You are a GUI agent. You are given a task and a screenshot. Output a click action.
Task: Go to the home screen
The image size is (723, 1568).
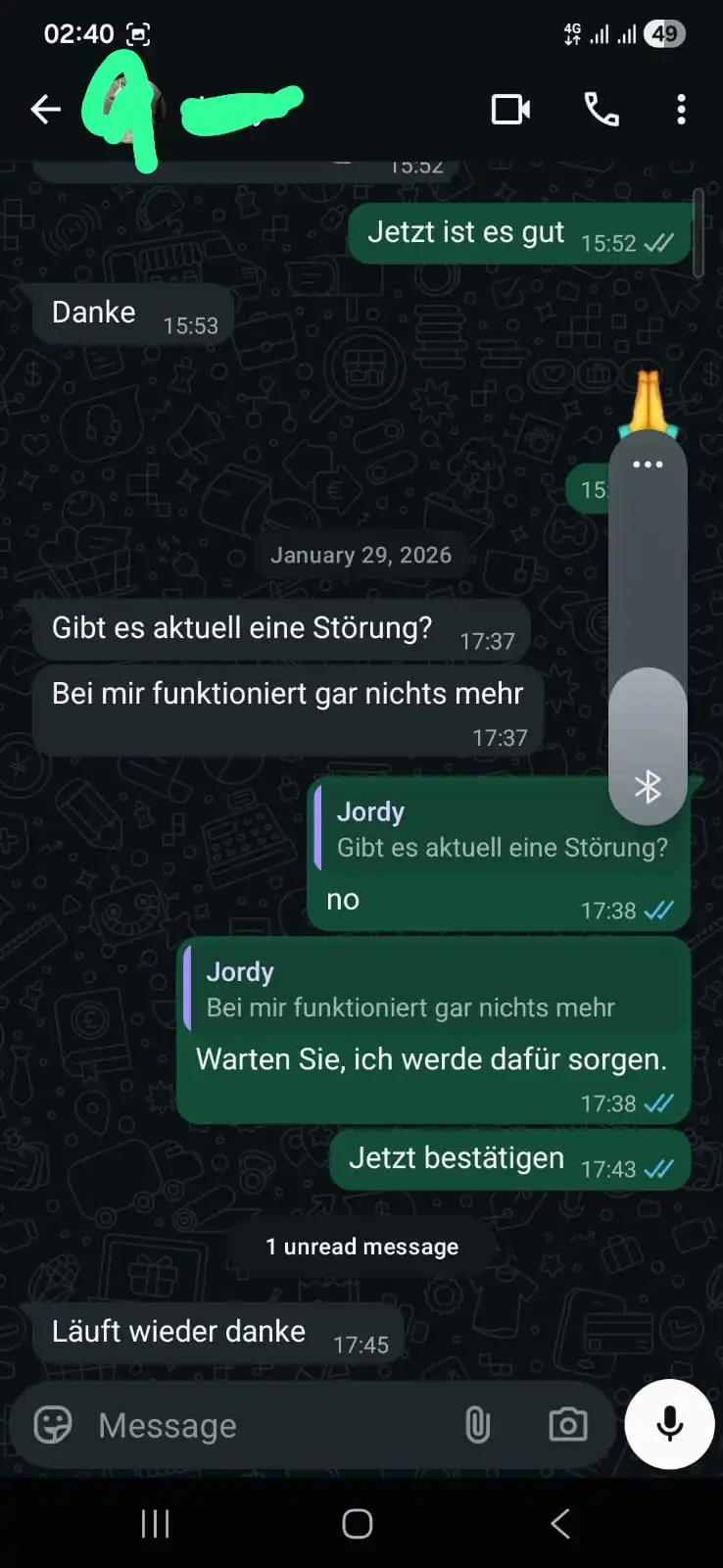point(358,1523)
